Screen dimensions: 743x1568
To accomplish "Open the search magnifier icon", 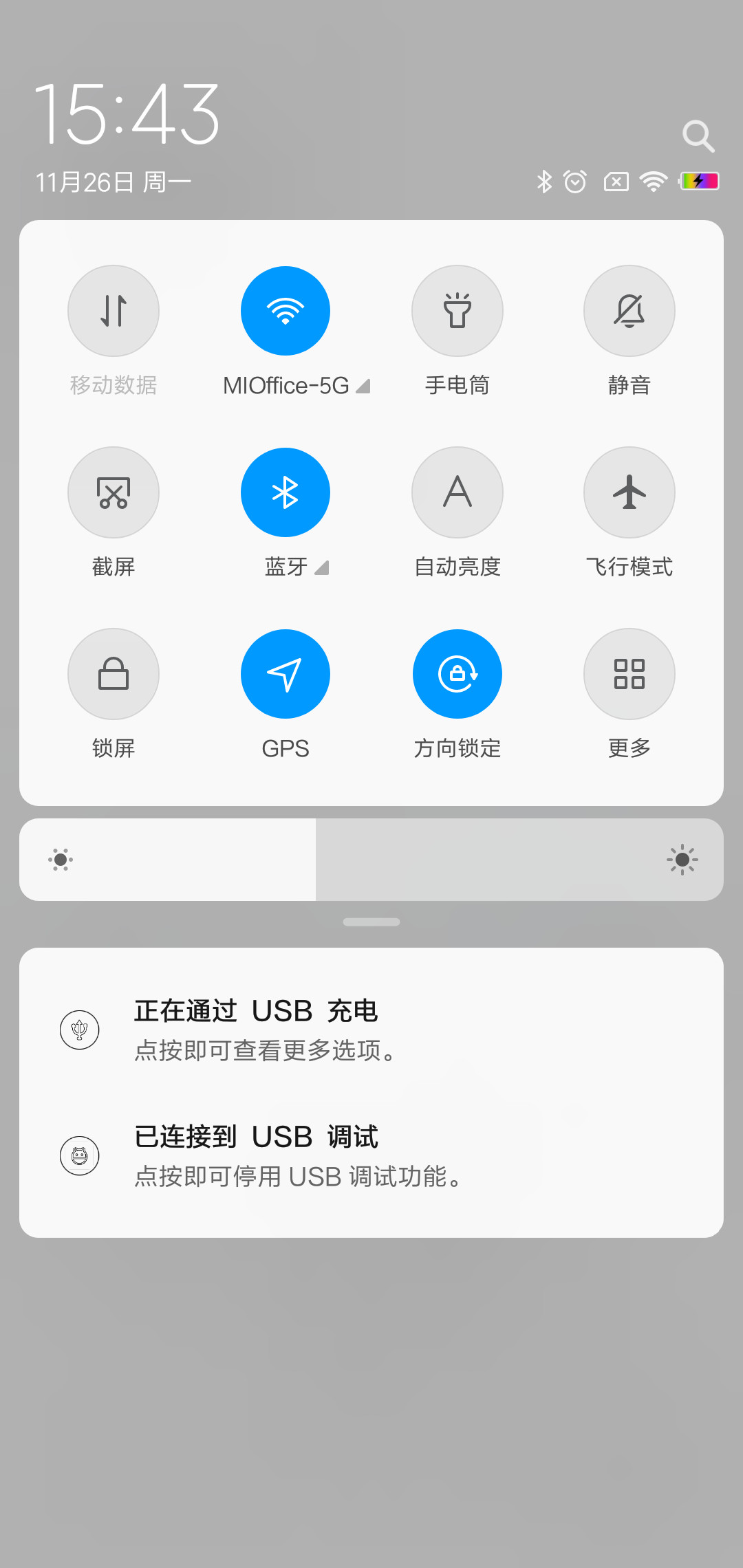I will point(698,135).
